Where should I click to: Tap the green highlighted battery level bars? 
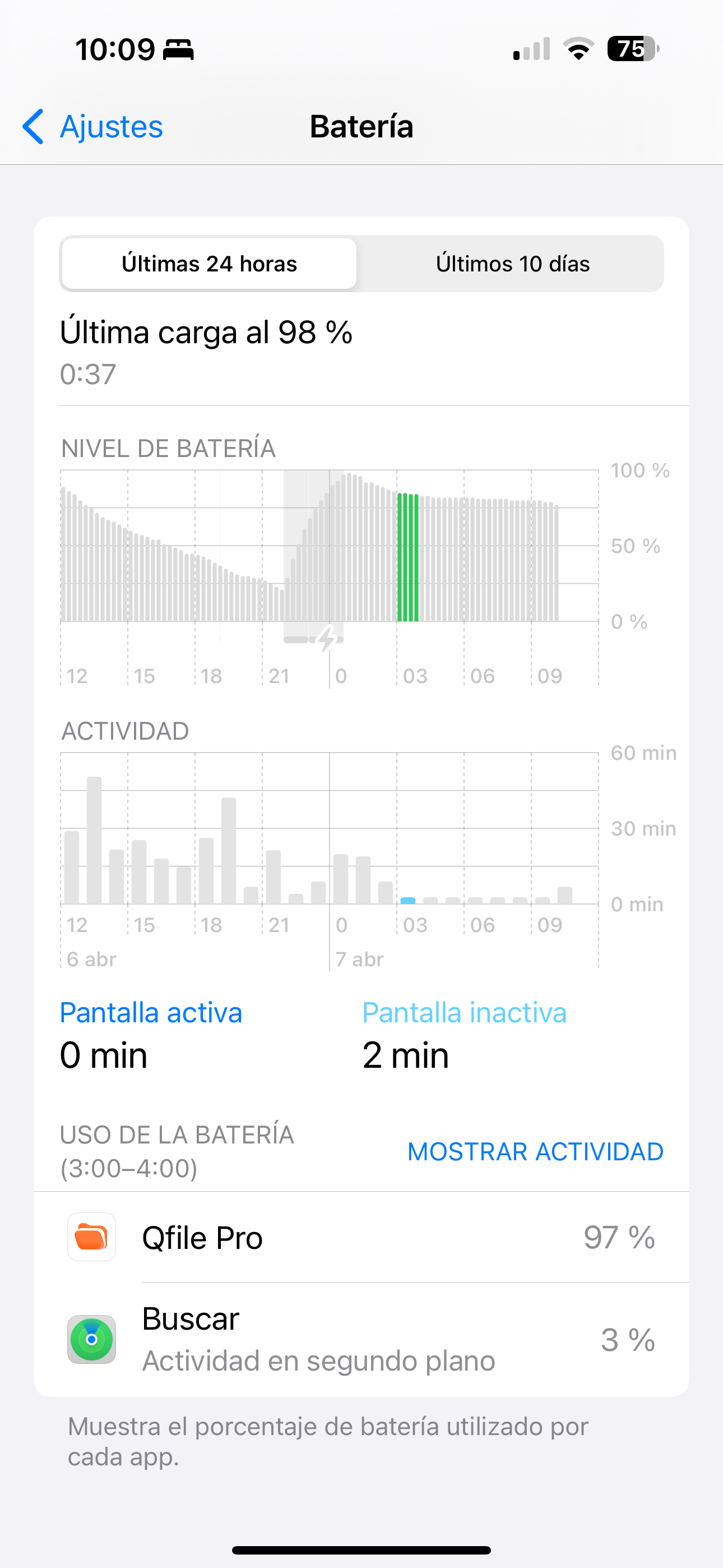(408, 557)
